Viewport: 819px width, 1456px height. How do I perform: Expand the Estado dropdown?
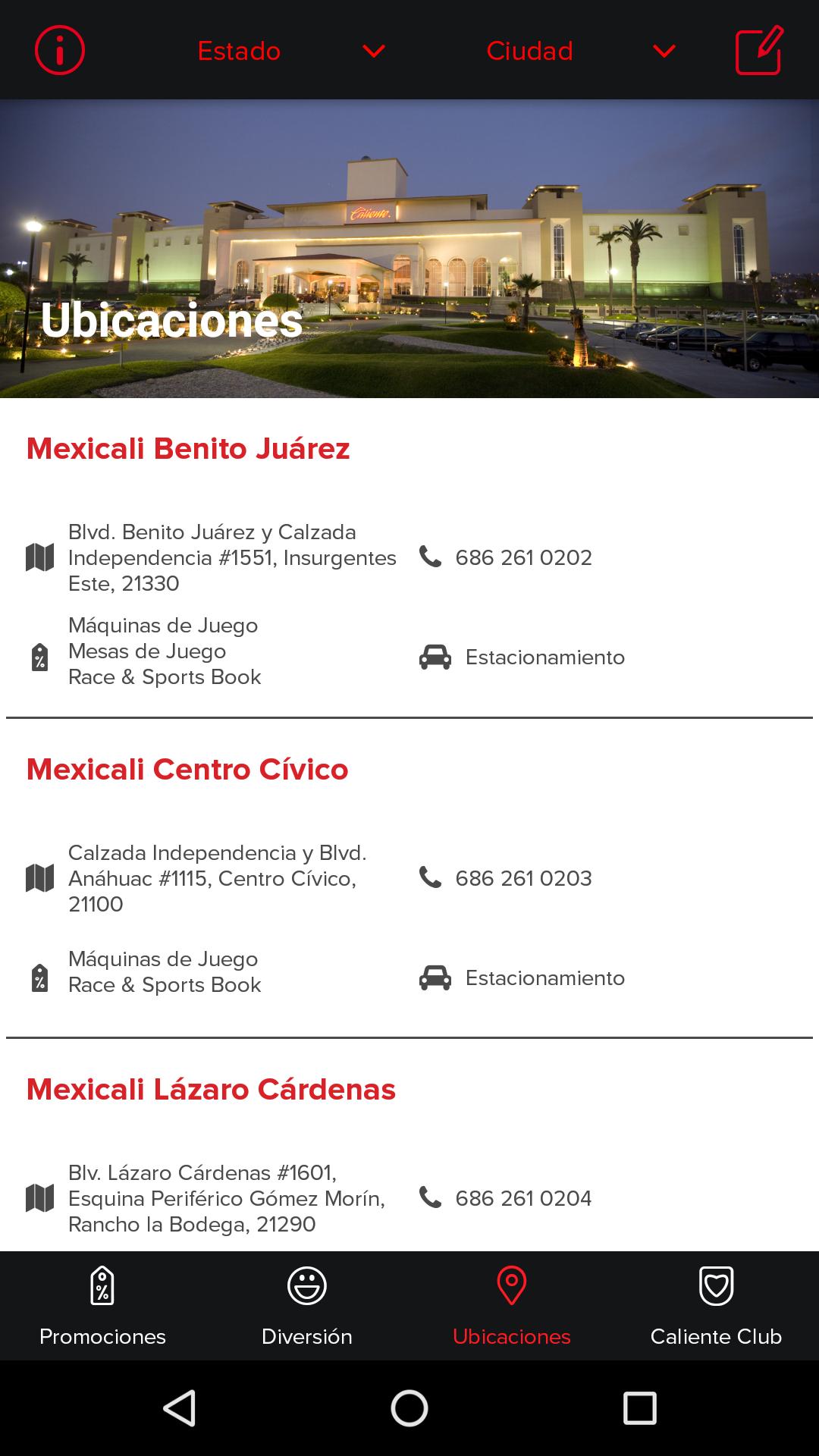click(x=291, y=51)
